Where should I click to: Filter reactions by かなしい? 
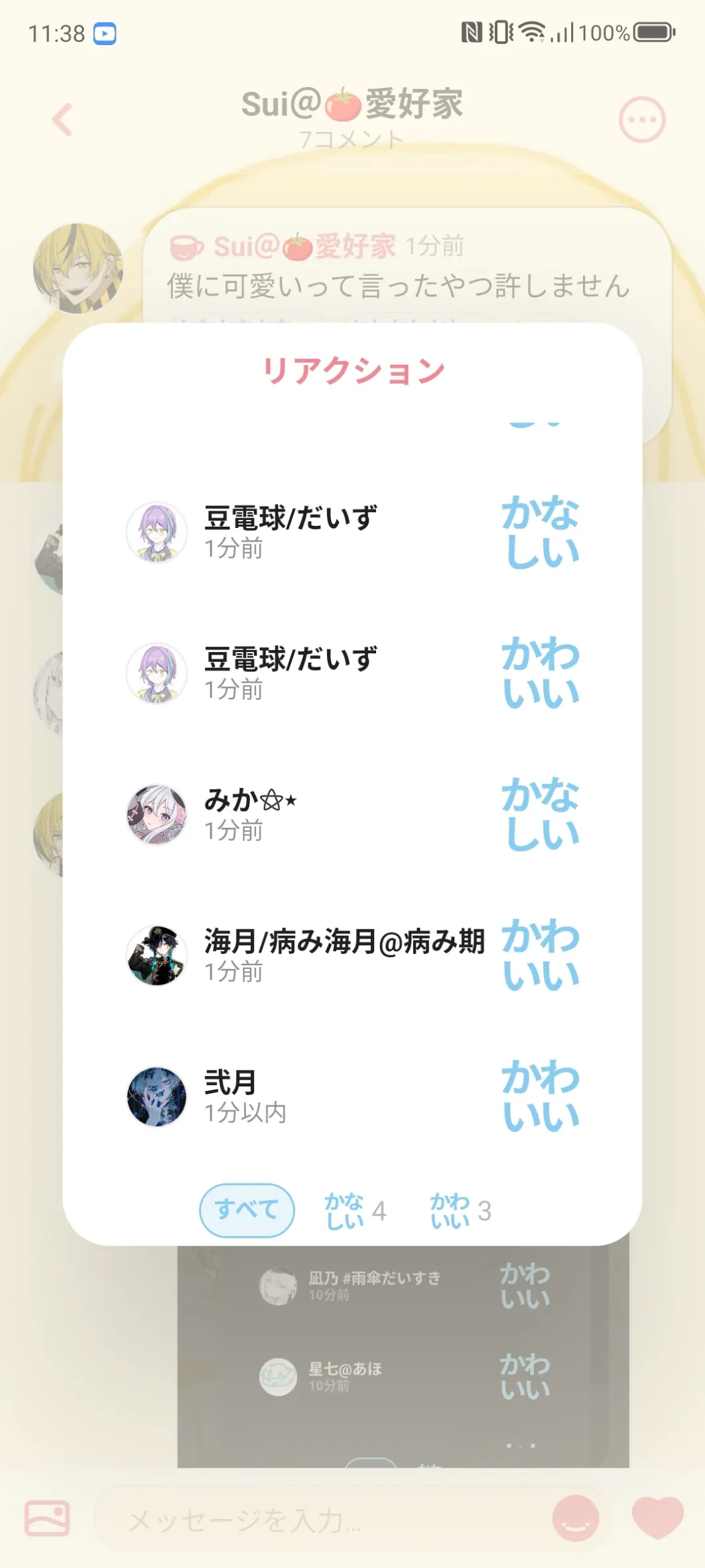(x=355, y=1211)
